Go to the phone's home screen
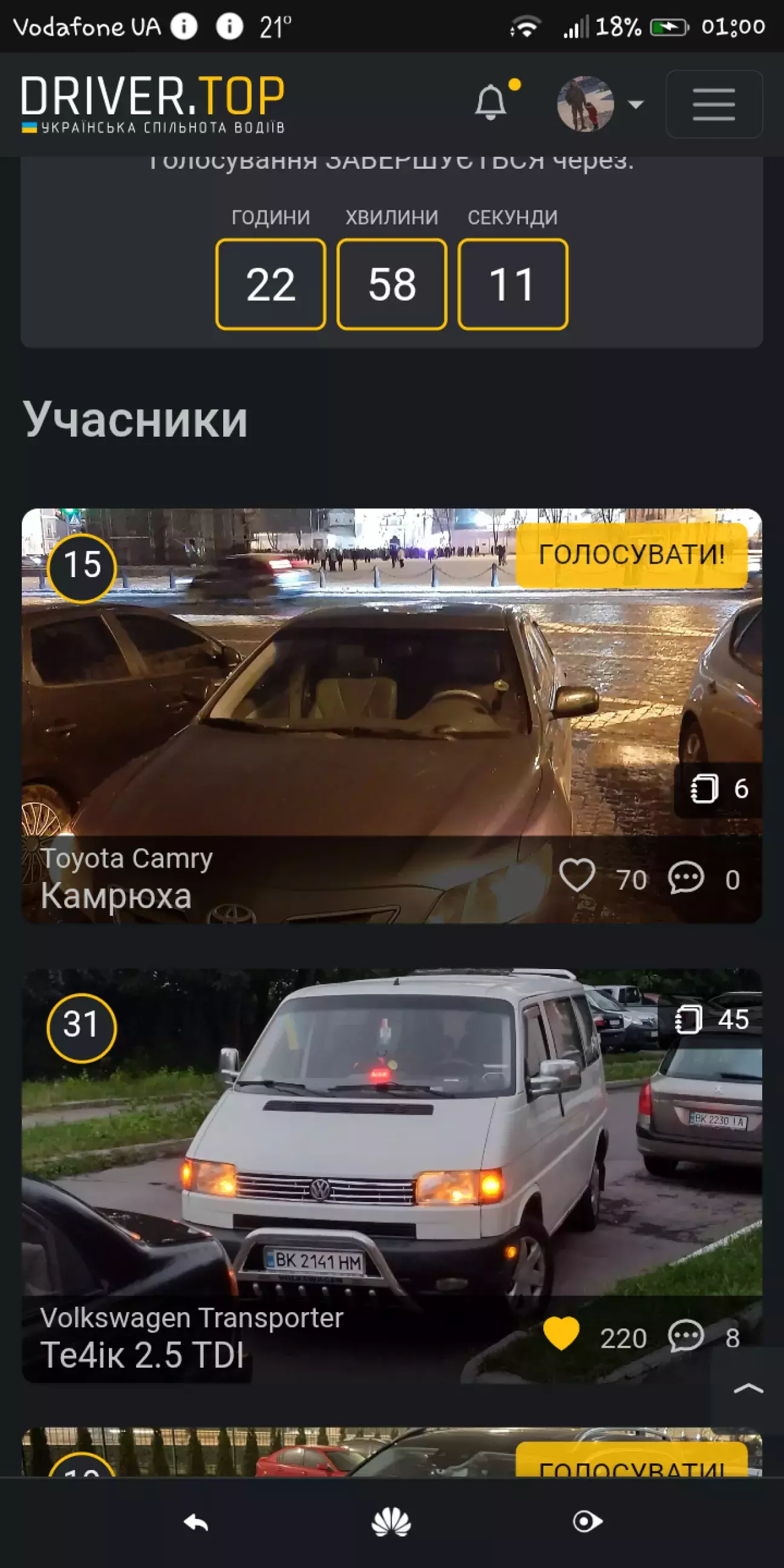 click(391, 1523)
